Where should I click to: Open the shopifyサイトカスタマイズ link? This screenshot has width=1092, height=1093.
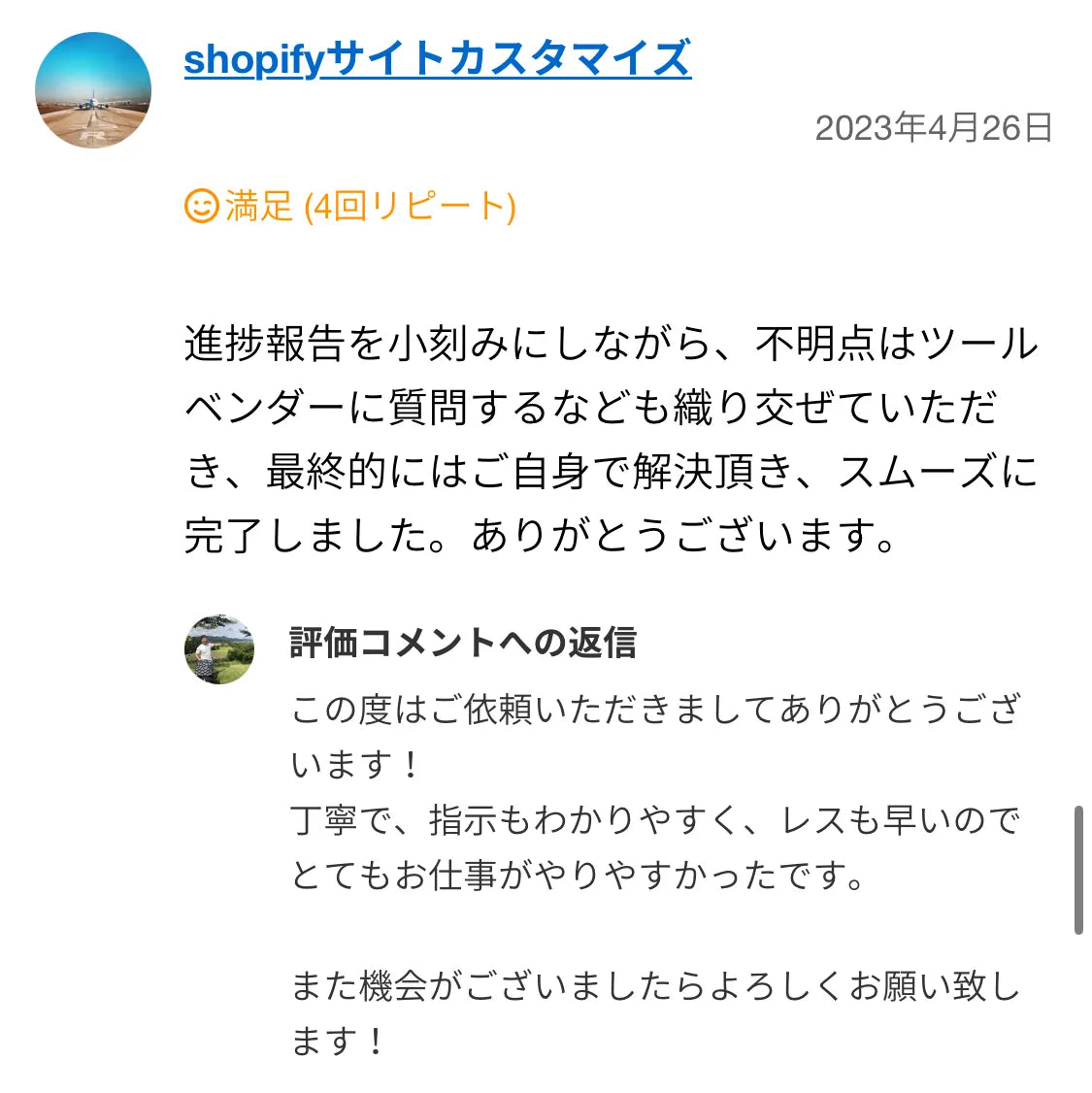(437, 59)
